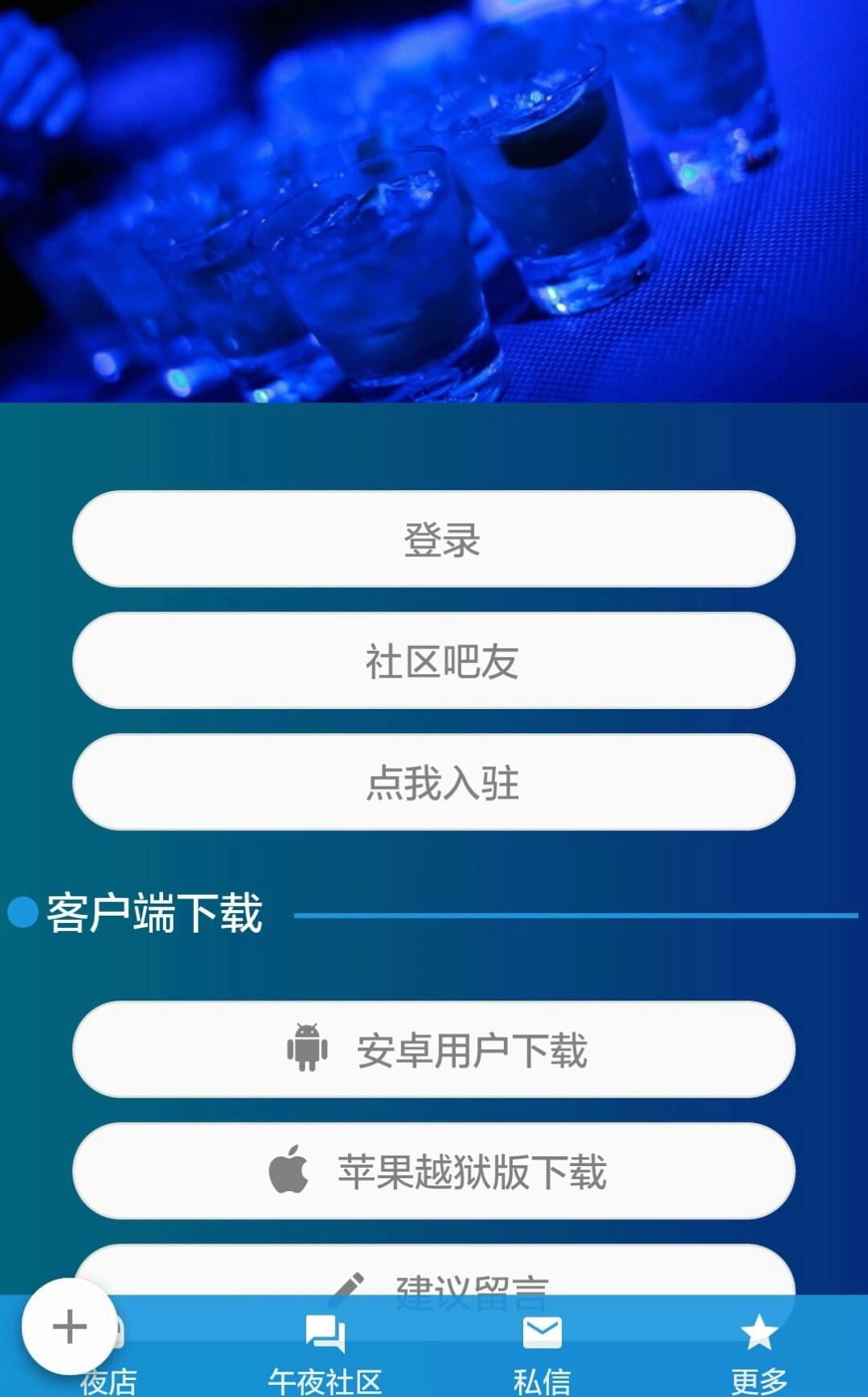Screen dimensions: 868x1397
Task: Tap the blue dot beside 客户端下载
Action: (22, 913)
